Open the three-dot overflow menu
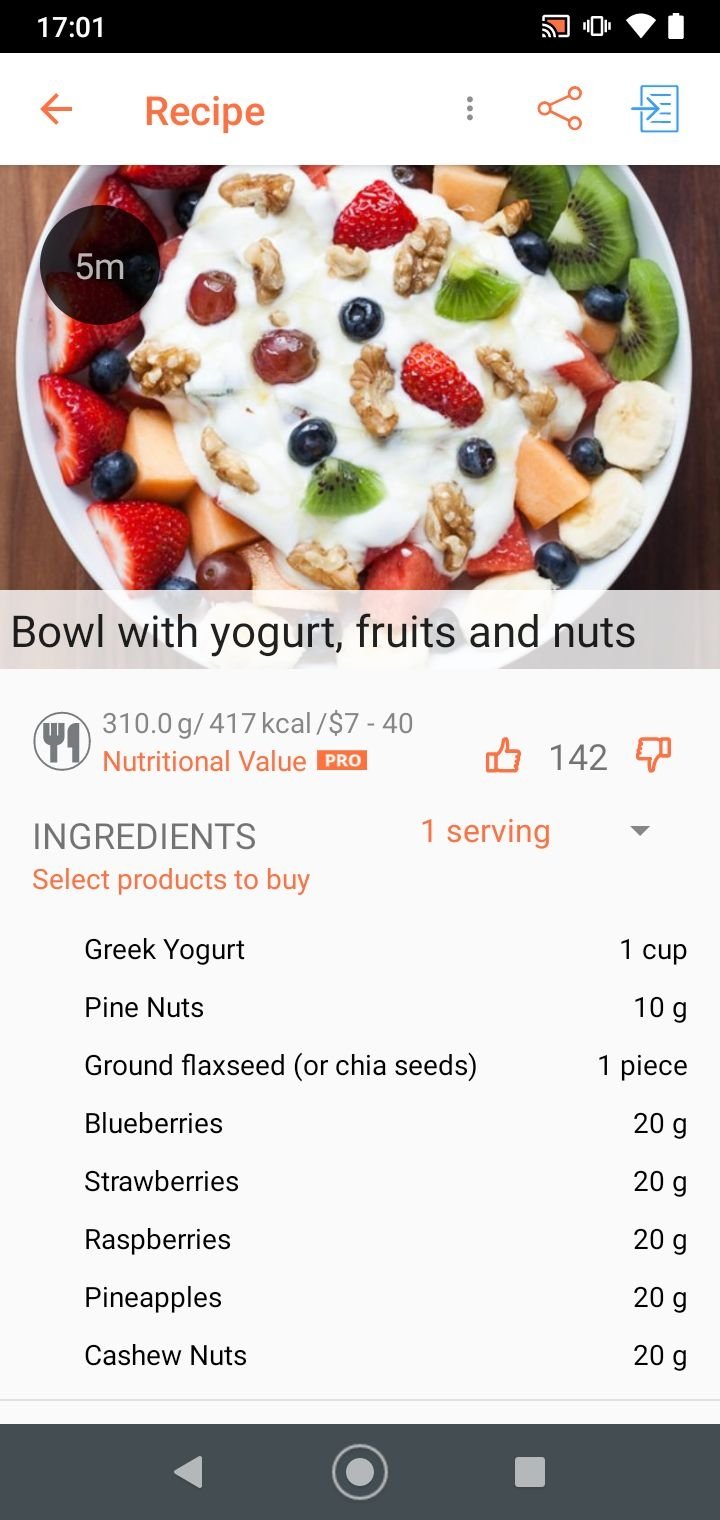 coord(469,109)
